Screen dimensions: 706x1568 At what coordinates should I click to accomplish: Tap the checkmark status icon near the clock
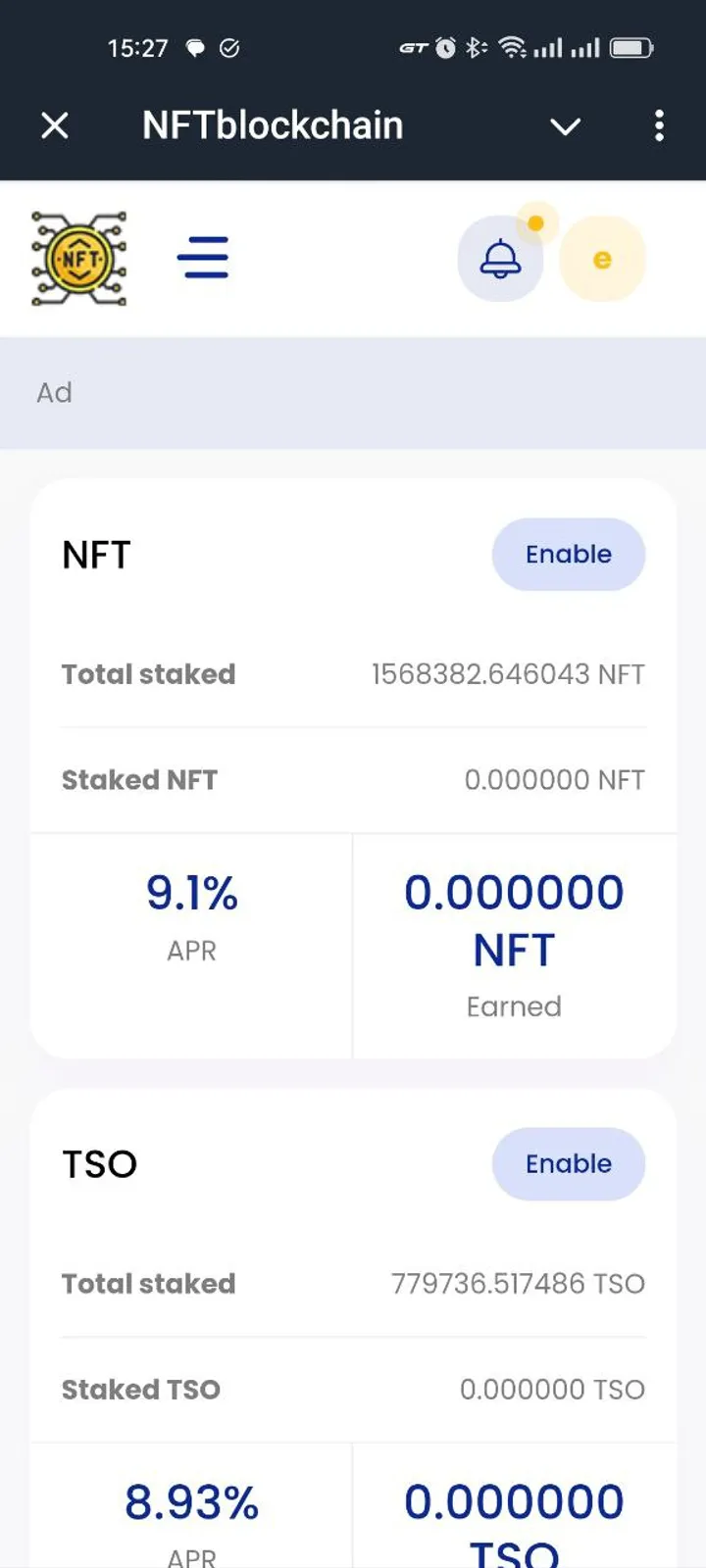click(x=229, y=46)
